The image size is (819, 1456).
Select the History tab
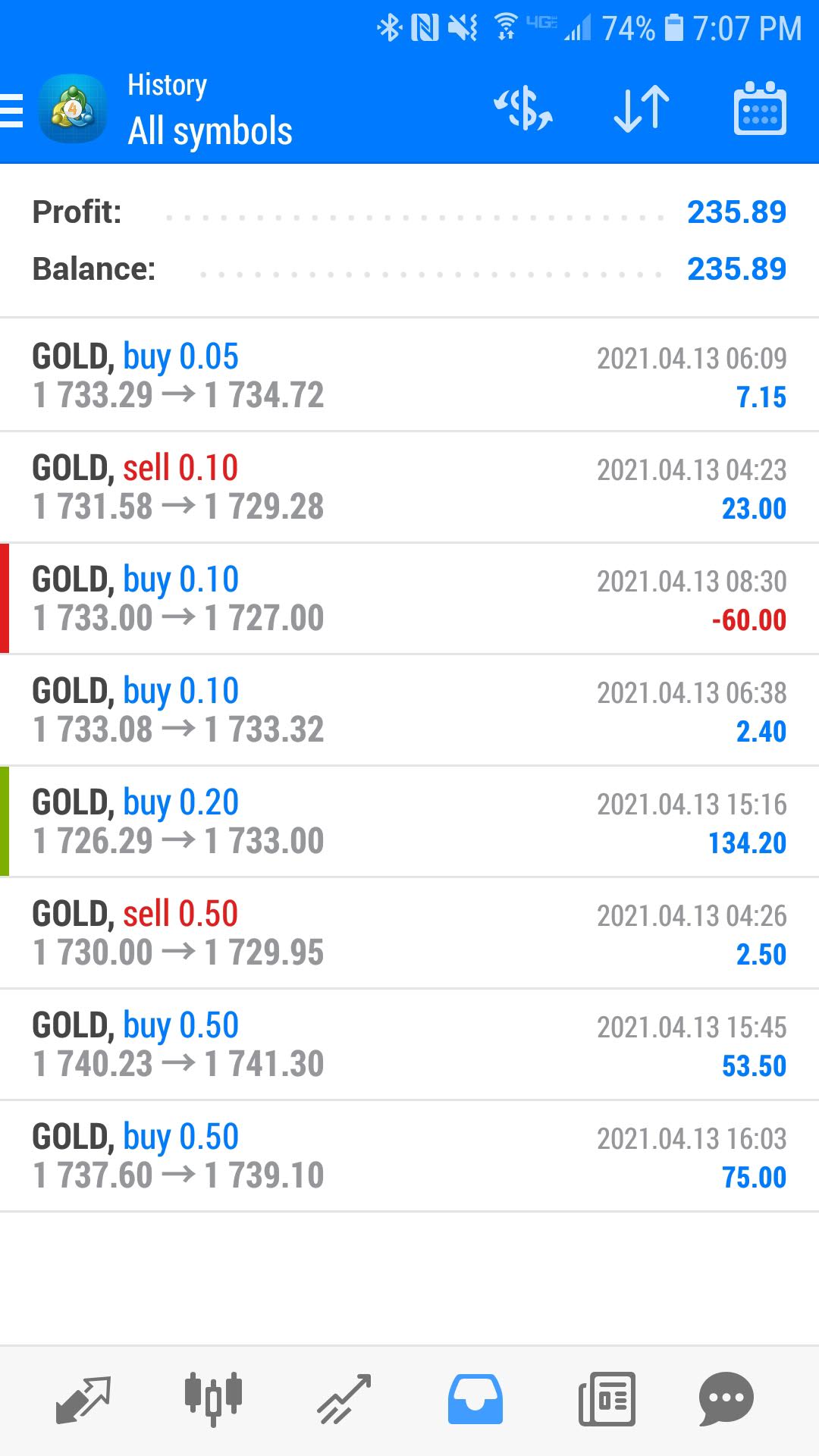point(475,1399)
